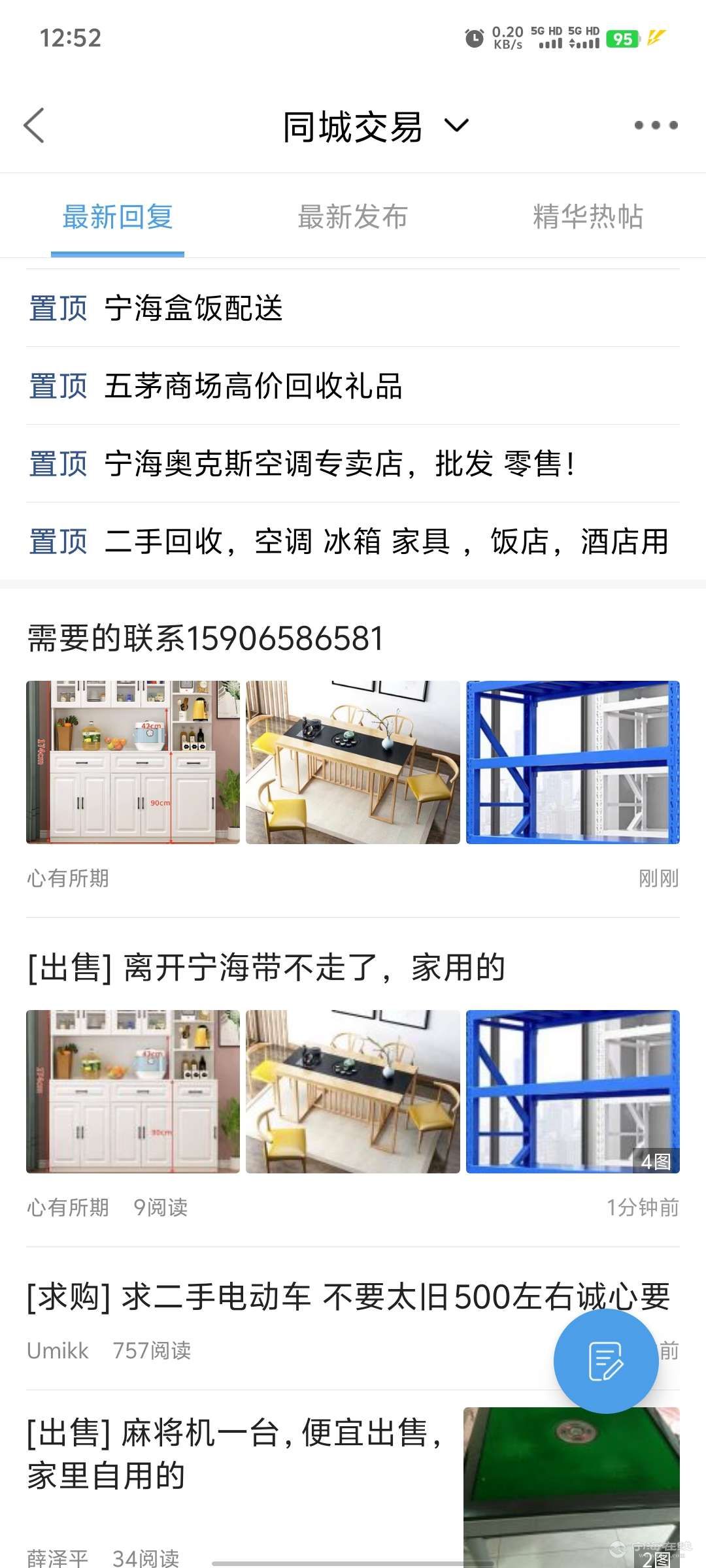Go back using the top-left arrow
The image size is (706, 1568).
[34, 125]
